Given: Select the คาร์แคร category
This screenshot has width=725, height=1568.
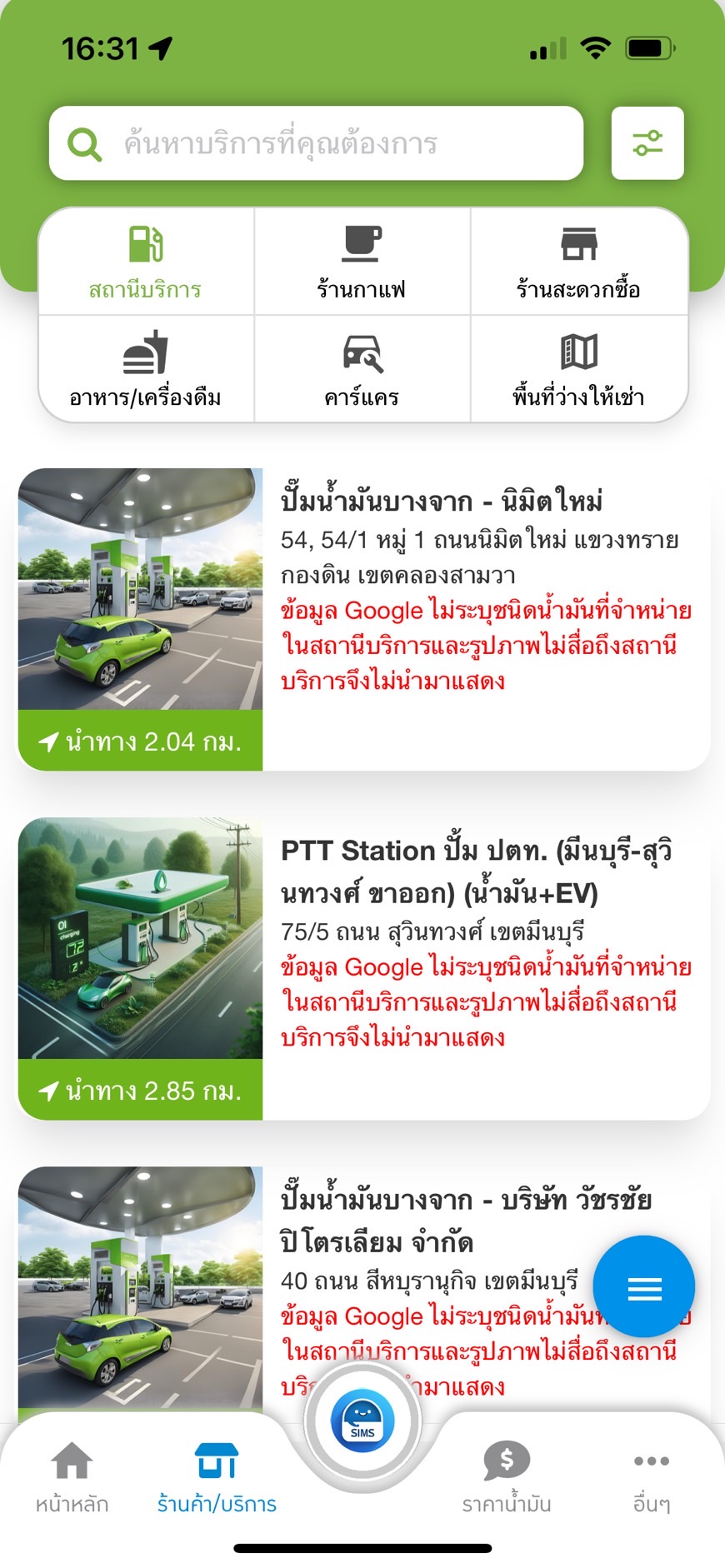Looking at the screenshot, I should click(362, 370).
